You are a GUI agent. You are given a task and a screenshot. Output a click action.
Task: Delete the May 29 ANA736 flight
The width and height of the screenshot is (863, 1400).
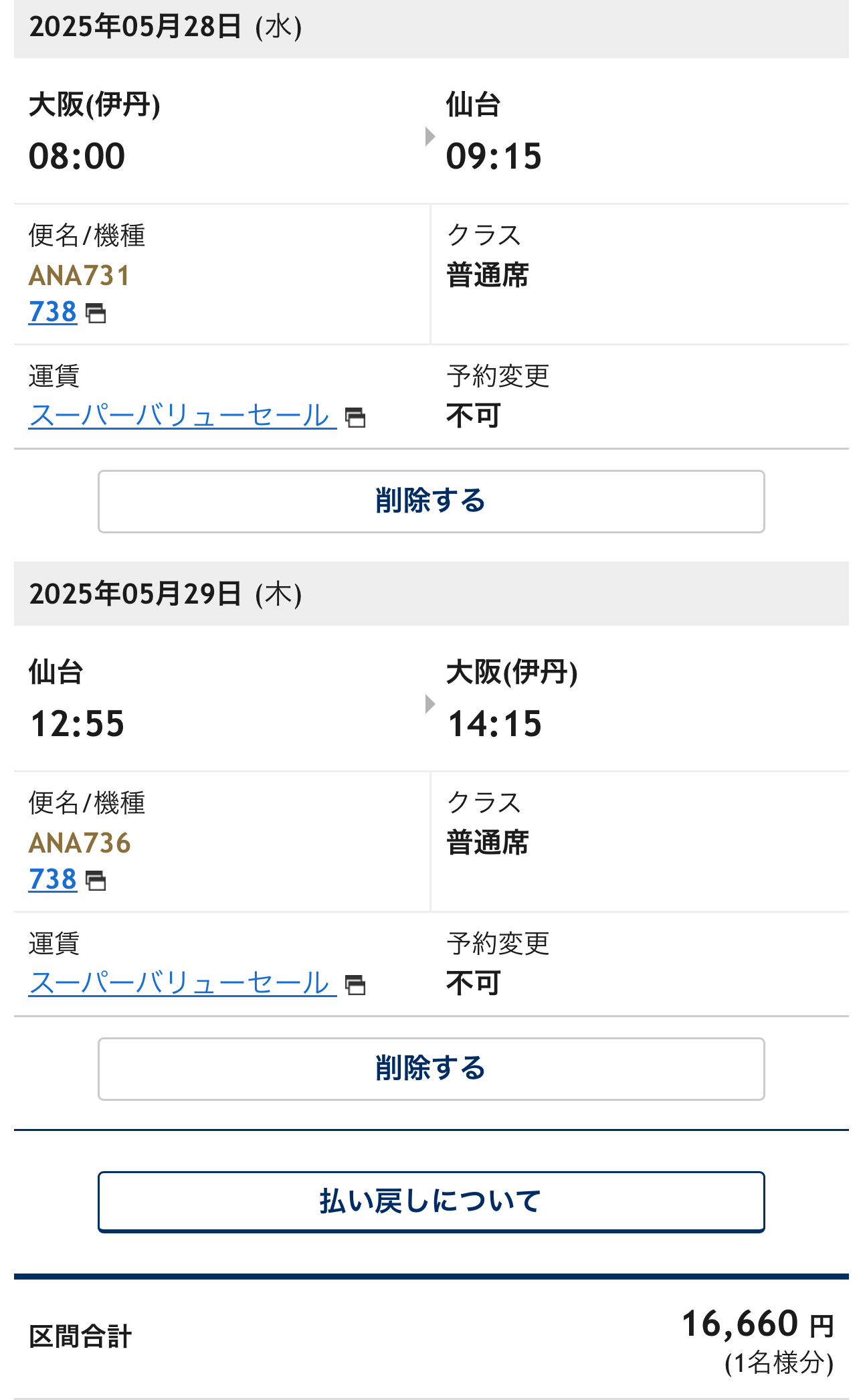click(431, 1069)
